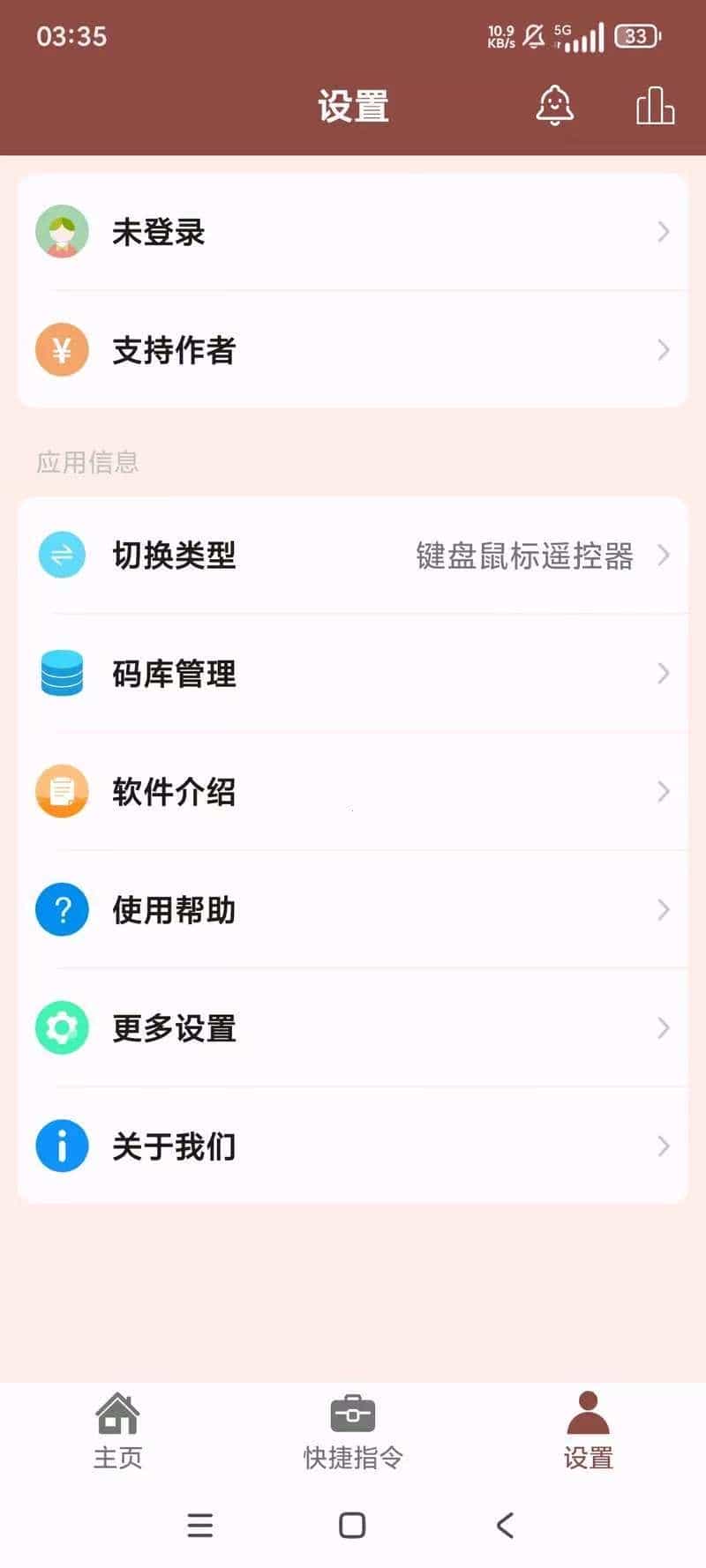Open the 关于我们 about page
706x1568 pixels.
pos(353,1146)
